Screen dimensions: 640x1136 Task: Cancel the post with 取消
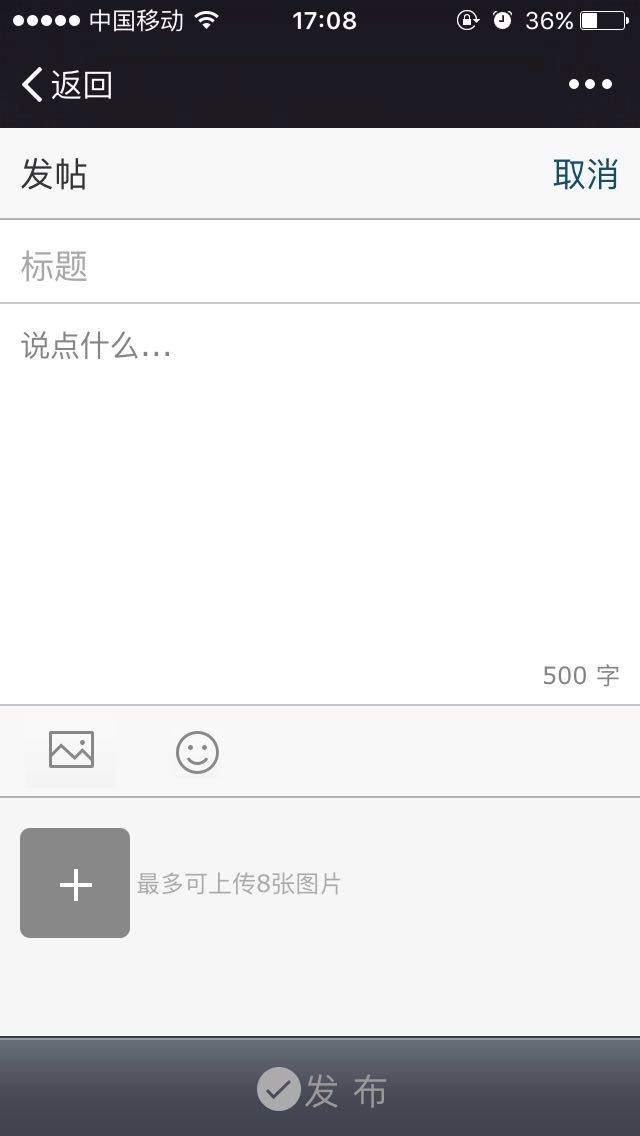pyautogui.click(x=585, y=174)
